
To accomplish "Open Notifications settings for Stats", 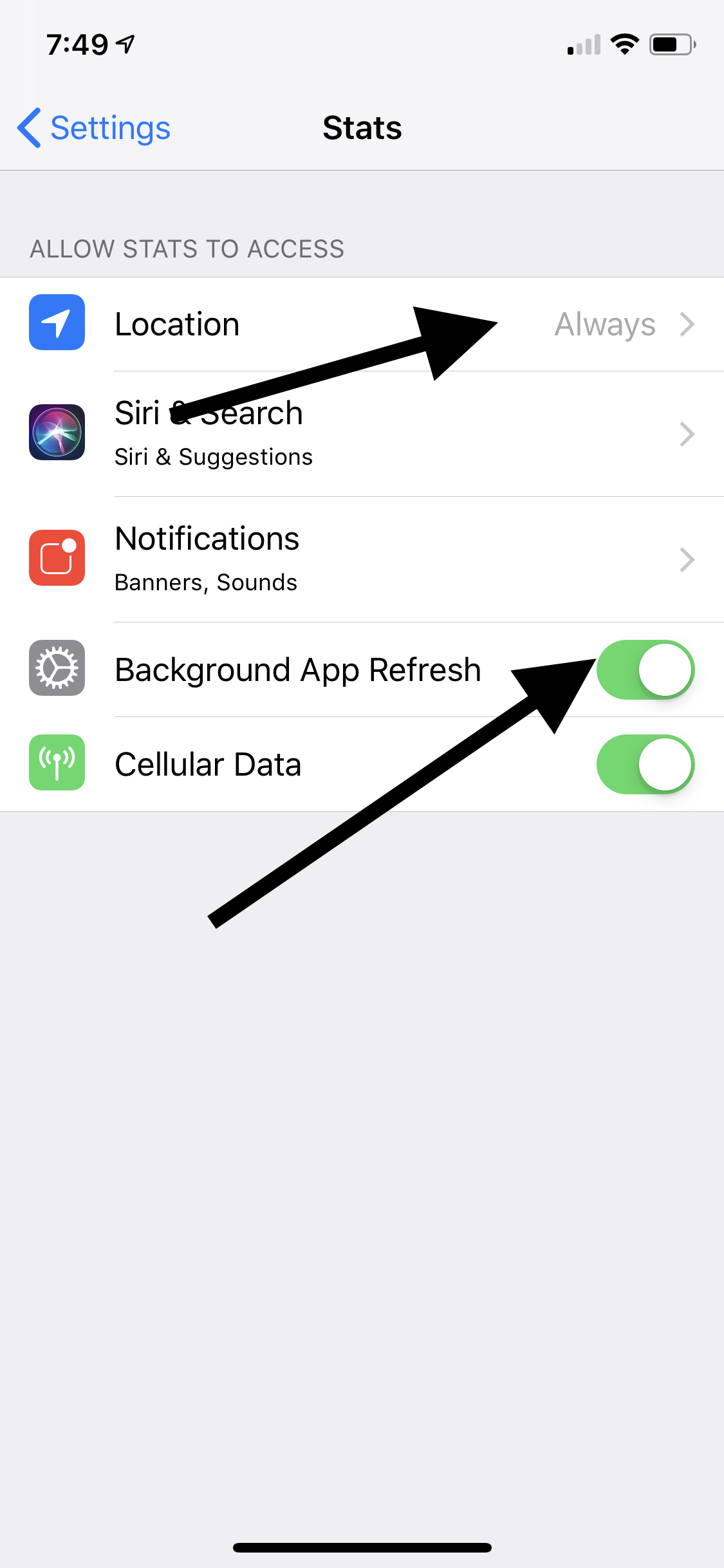I will pyautogui.click(x=362, y=559).
